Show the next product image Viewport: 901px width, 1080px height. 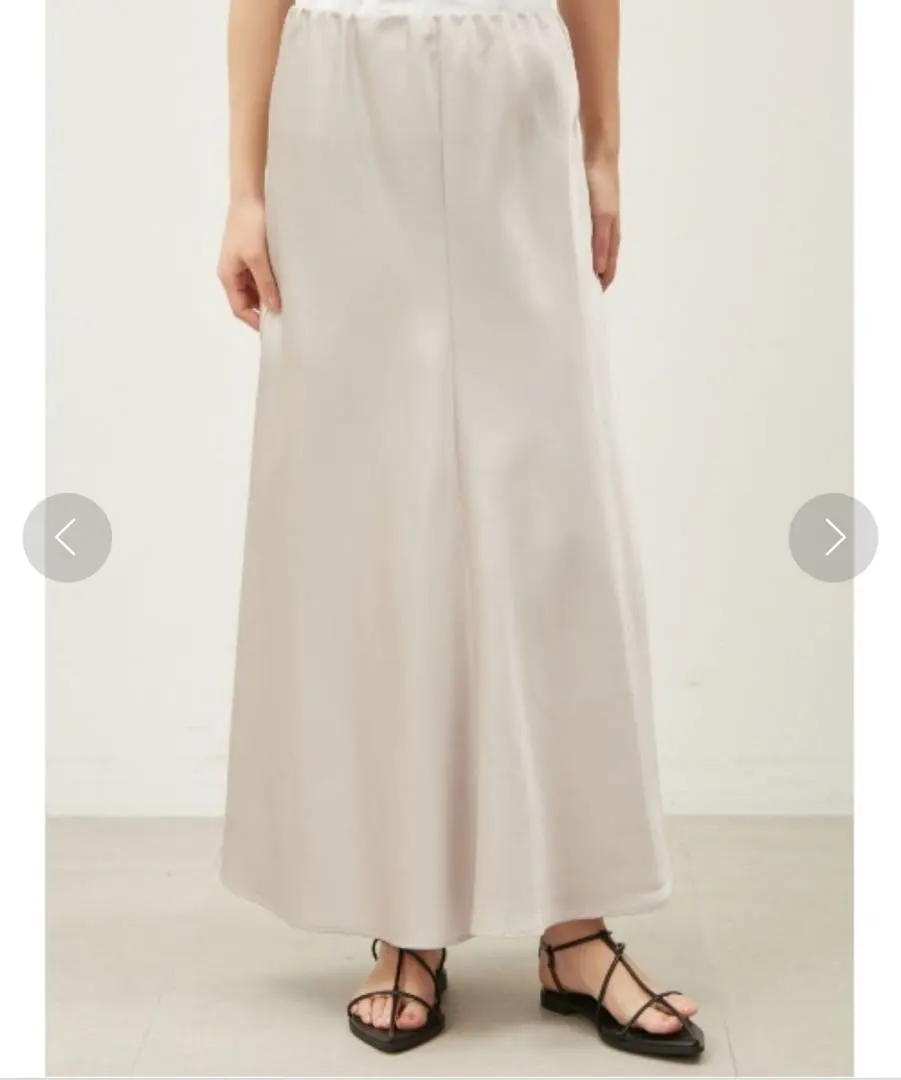click(833, 537)
